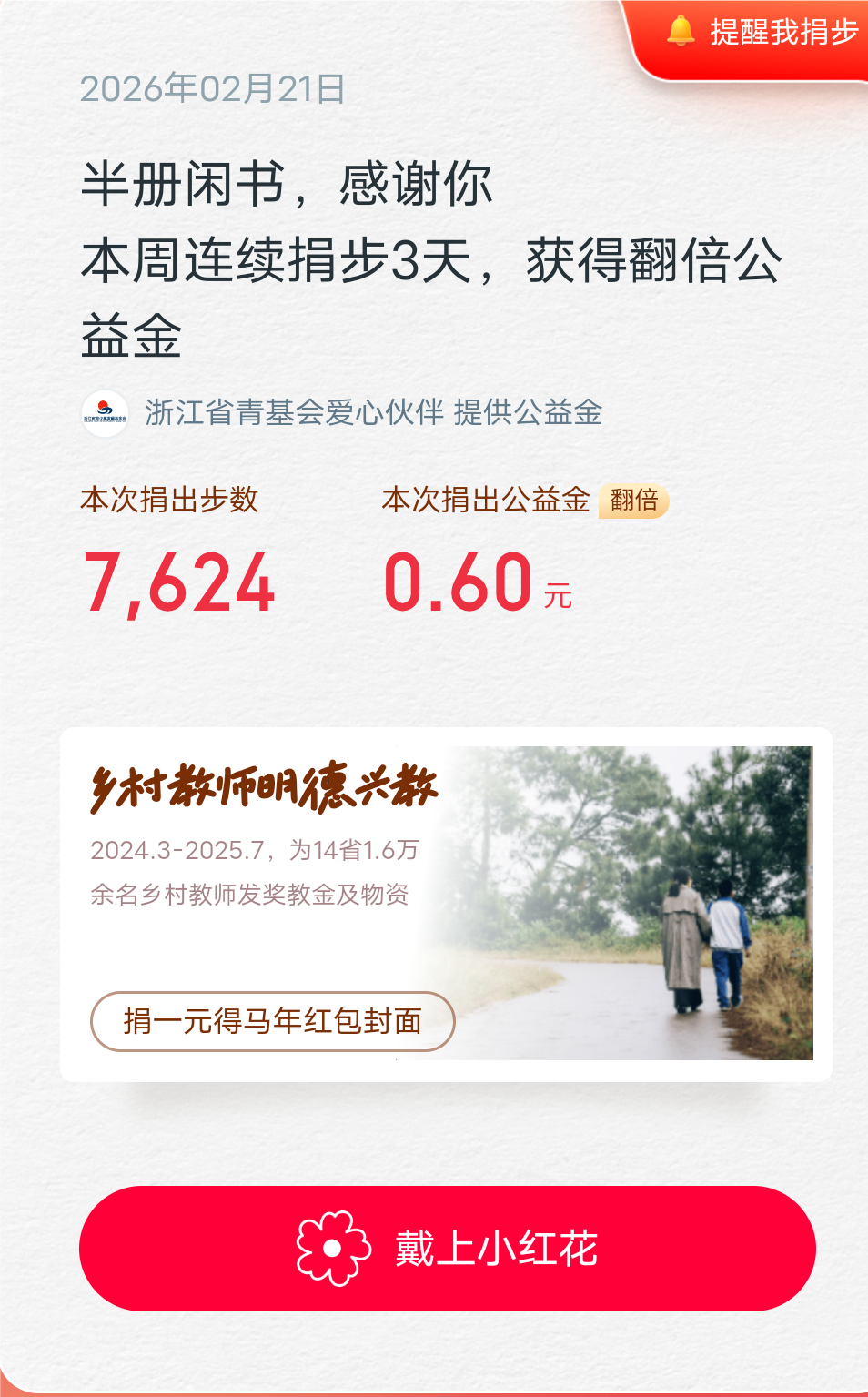Tap the 戴上小红花 button
This screenshot has height=1397, width=868.
point(447,1248)
